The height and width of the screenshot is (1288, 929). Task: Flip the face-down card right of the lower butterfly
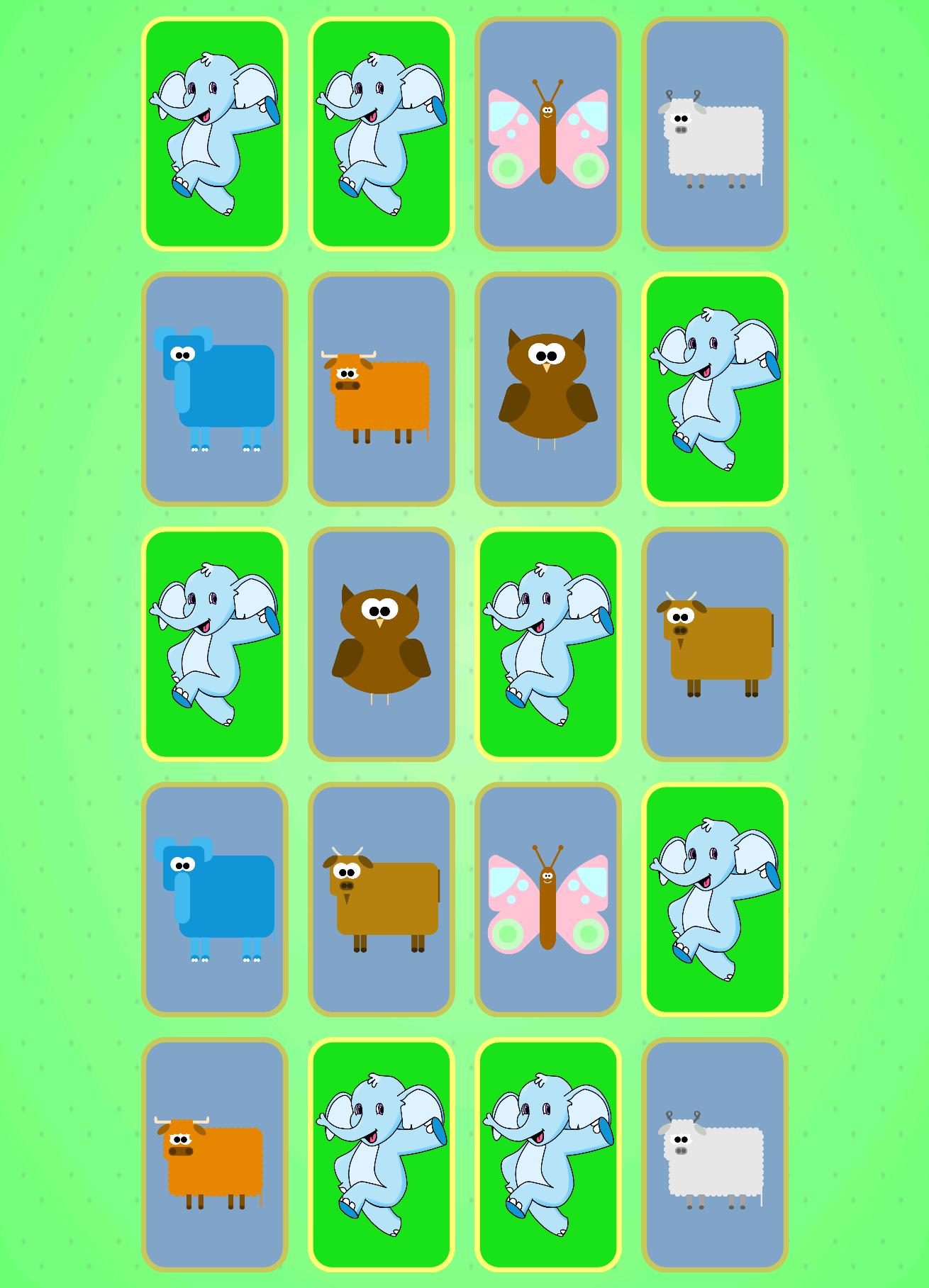click(715, 900)
